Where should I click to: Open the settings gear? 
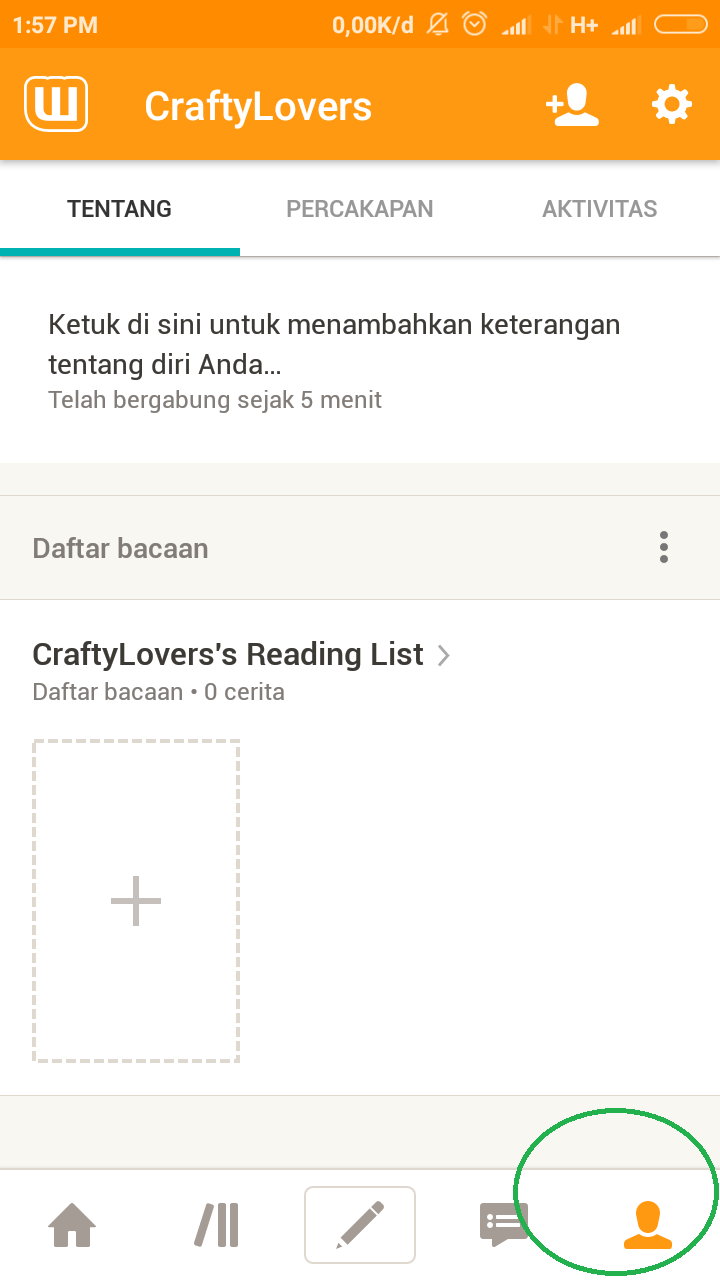[671, 105]
